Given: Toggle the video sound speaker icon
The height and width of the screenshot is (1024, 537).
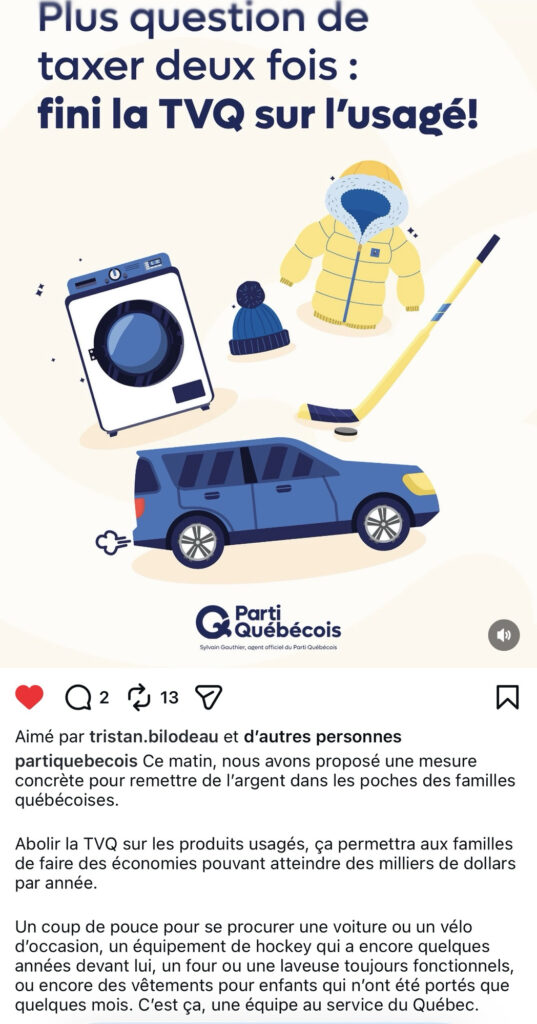Looking at the screenshot, I should [x=504, y=635].
